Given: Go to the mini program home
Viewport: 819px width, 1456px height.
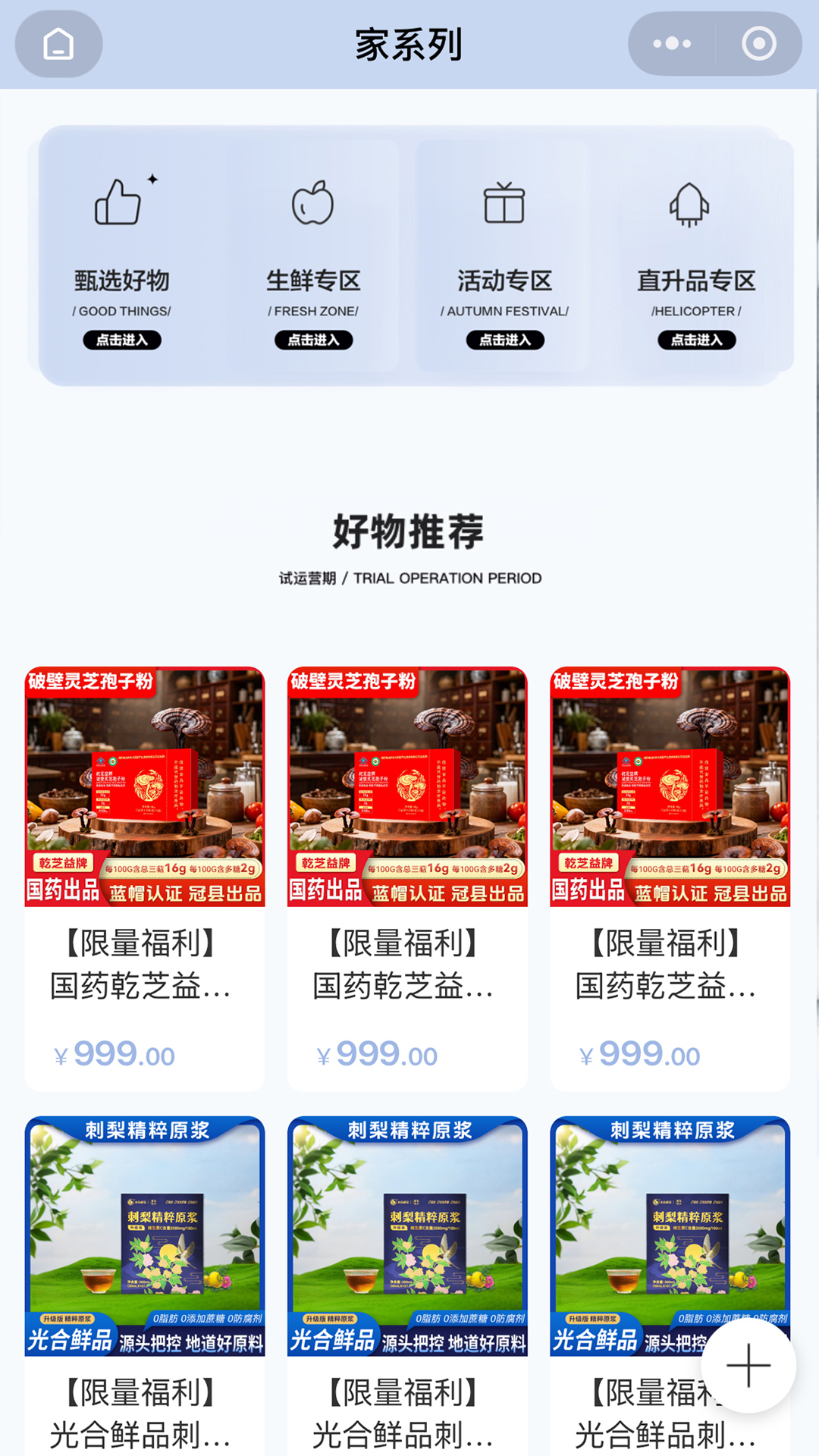Looking at the screenshot, I should tap(58, 44).
